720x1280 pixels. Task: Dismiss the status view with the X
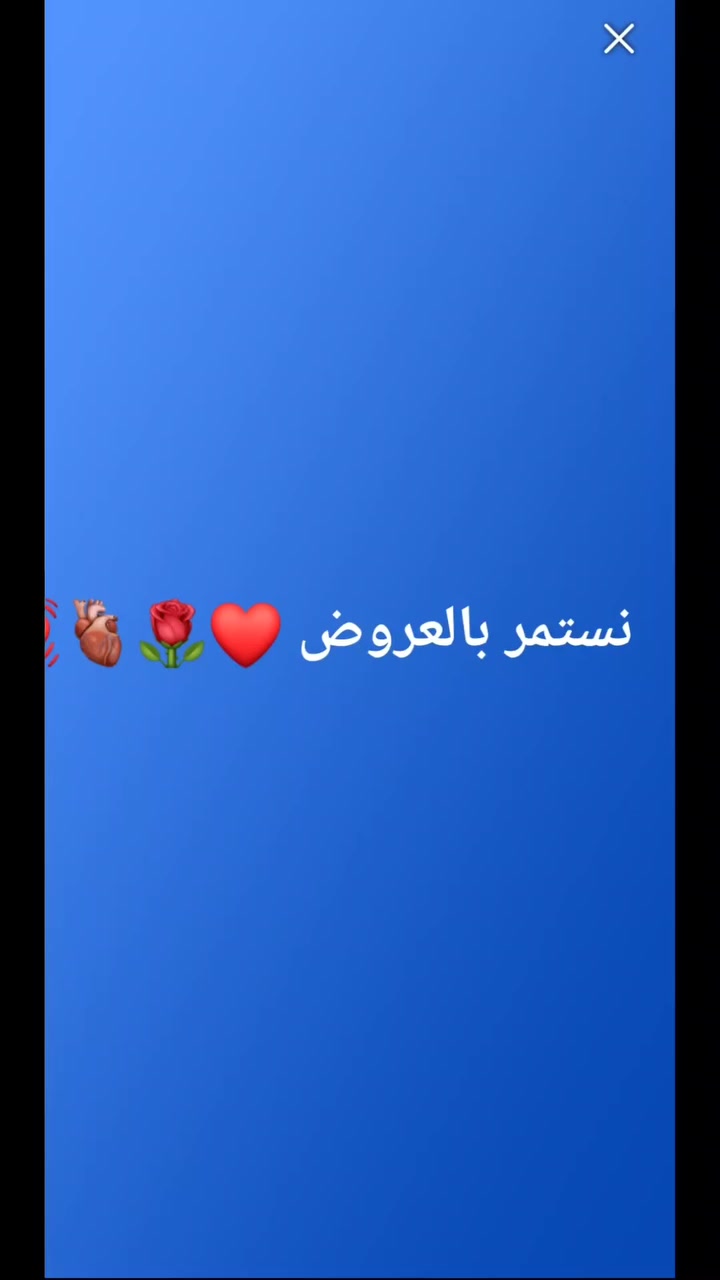click(619, 39)
